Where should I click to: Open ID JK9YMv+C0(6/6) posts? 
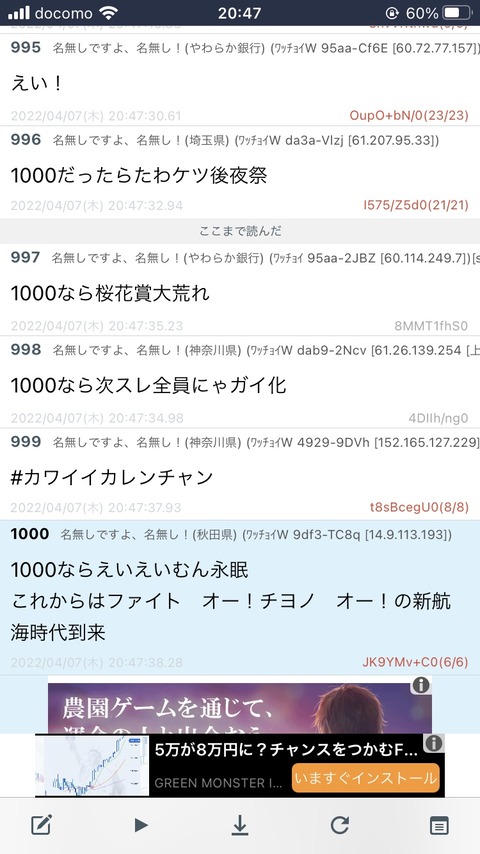415,663
